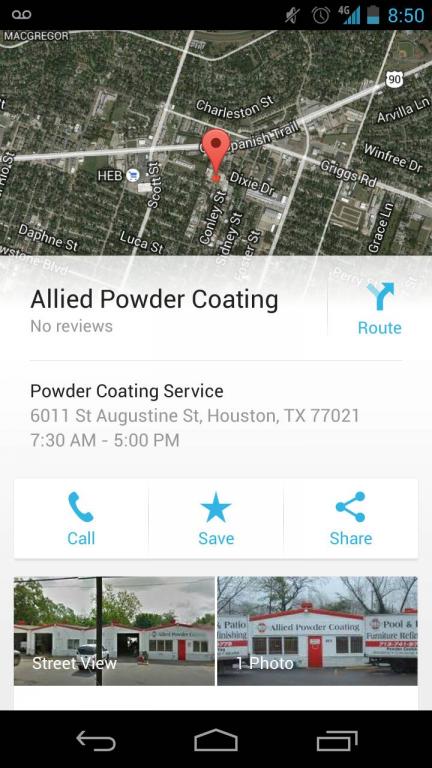The width and height of the screenshot is (432, 768).
Task: Save this place with the star
Action: 216,519
